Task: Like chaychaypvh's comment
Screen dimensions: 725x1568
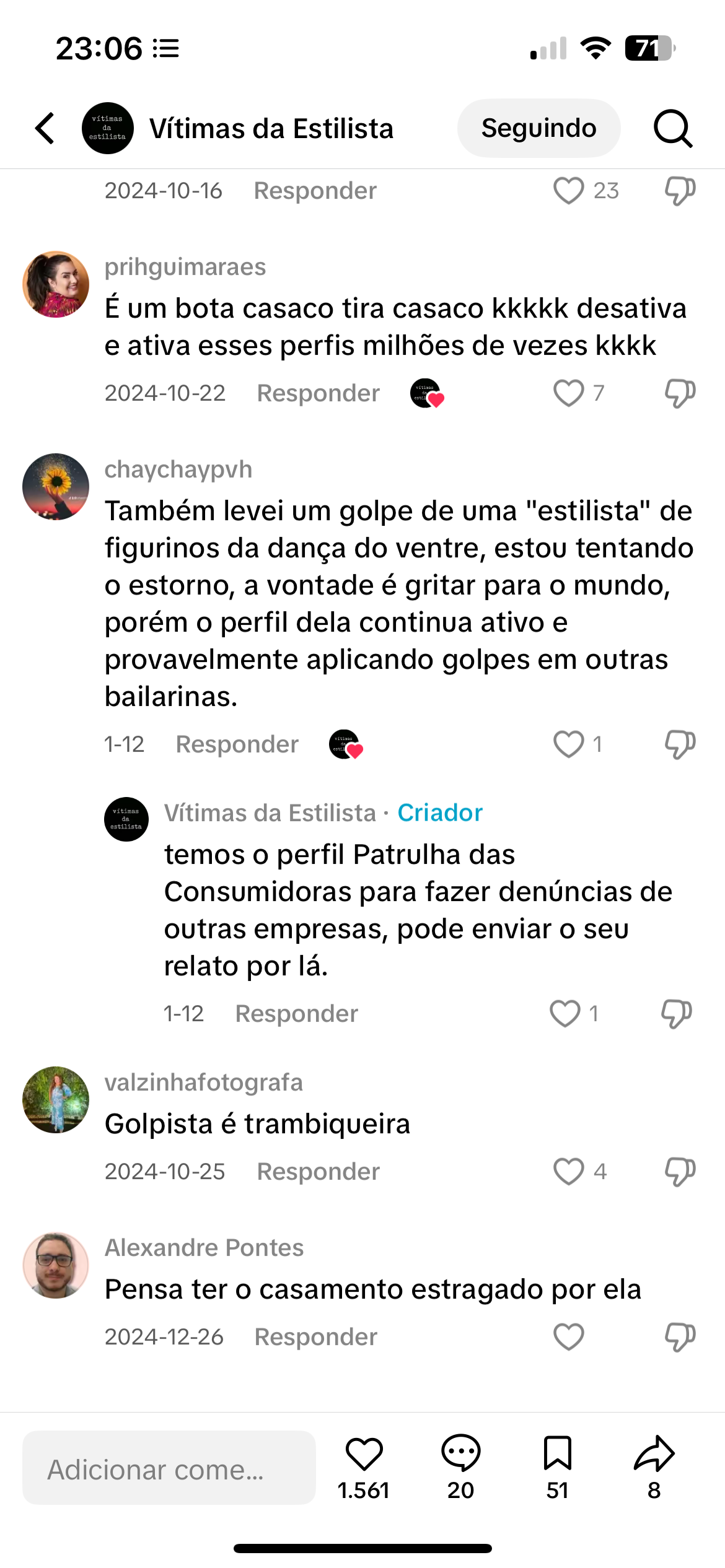Action: point(568,744)
